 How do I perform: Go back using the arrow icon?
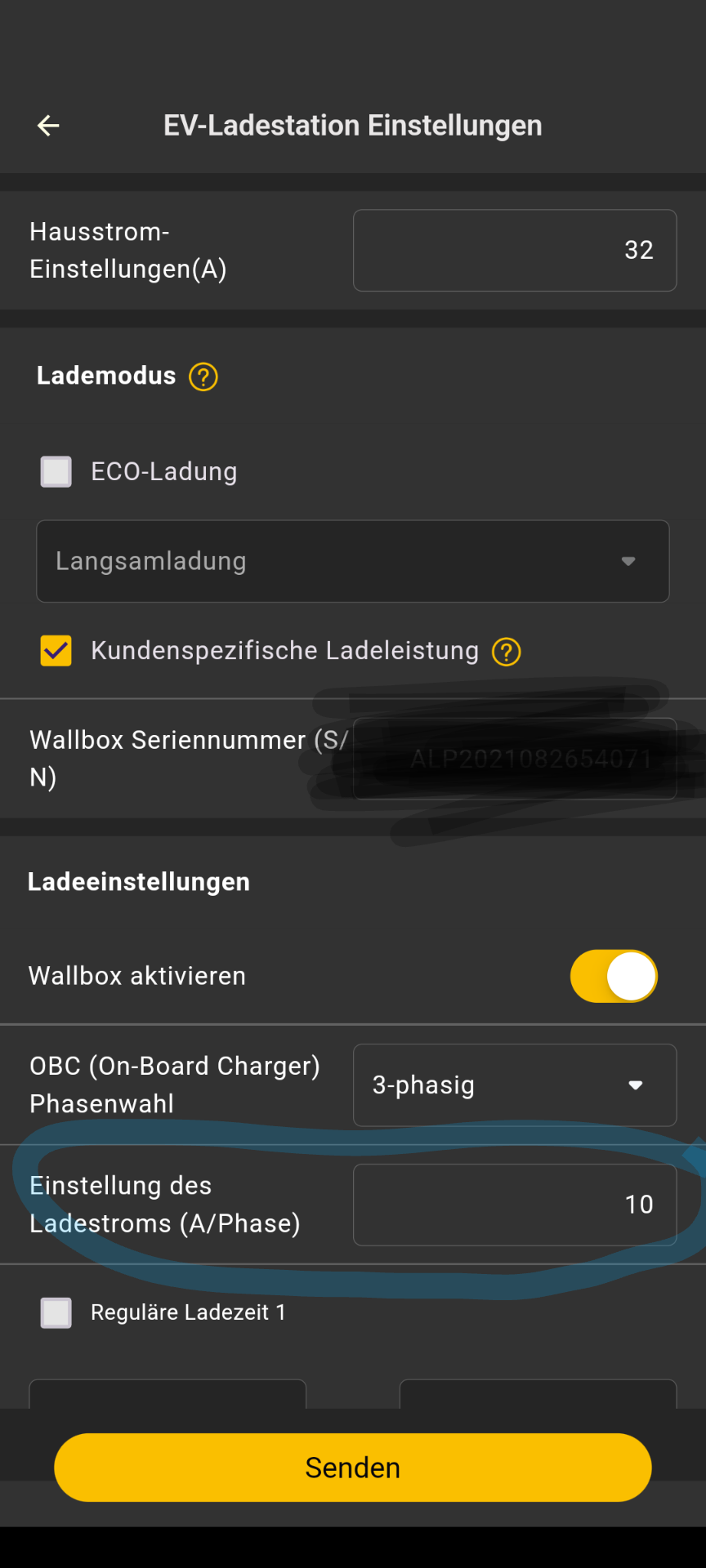(x=49, y=126)
